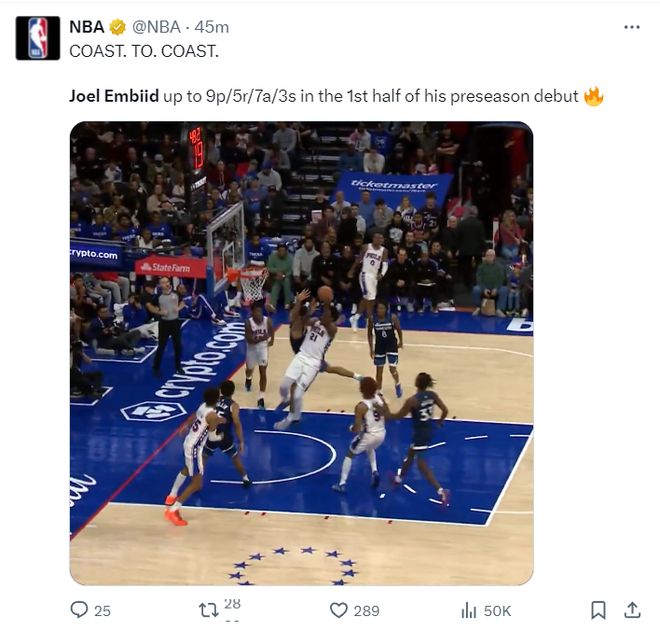
Task: View post analytics showing 50K views
Action: coord(468,610)
